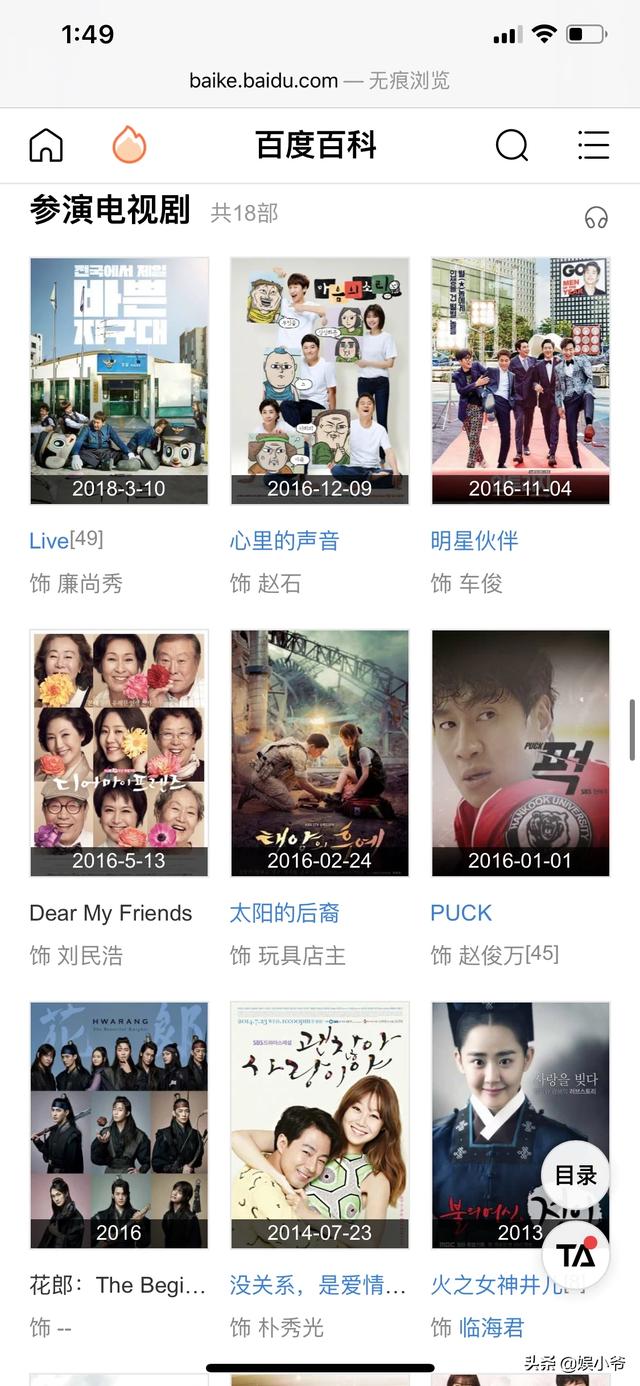Open the 目录 table of contents
The image size is (640, 1386).
click(x=575, y=1176)
